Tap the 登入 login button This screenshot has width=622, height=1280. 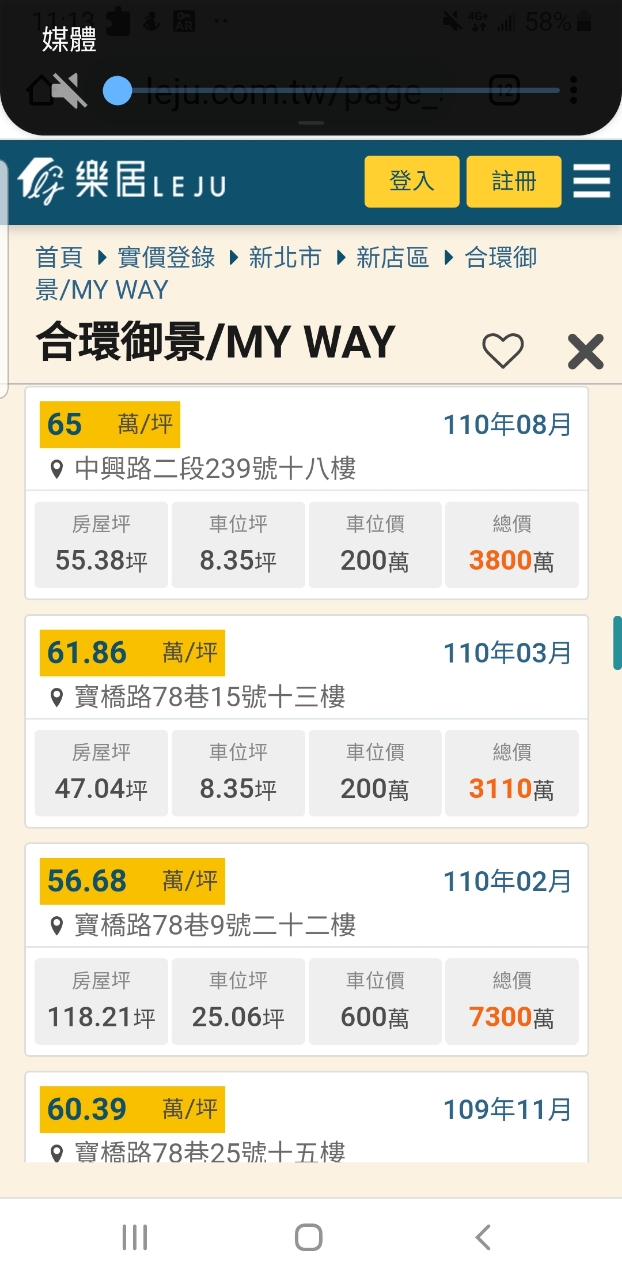coord(411,182)
